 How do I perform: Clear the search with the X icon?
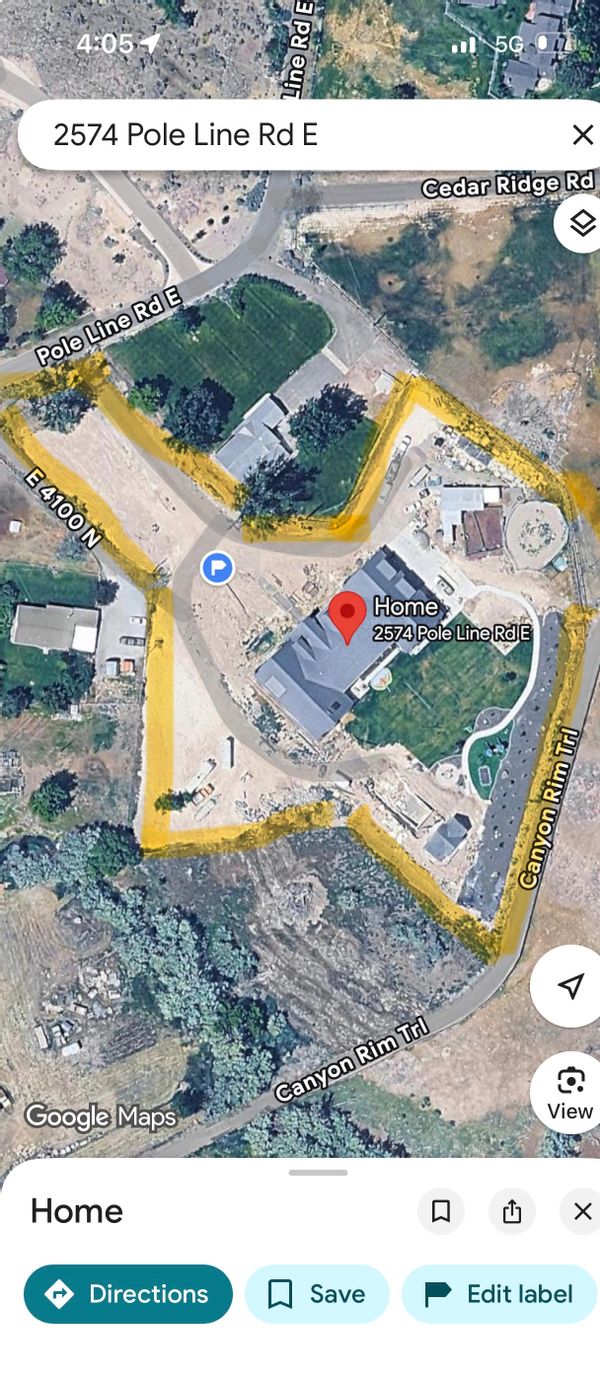pos(582,135)
